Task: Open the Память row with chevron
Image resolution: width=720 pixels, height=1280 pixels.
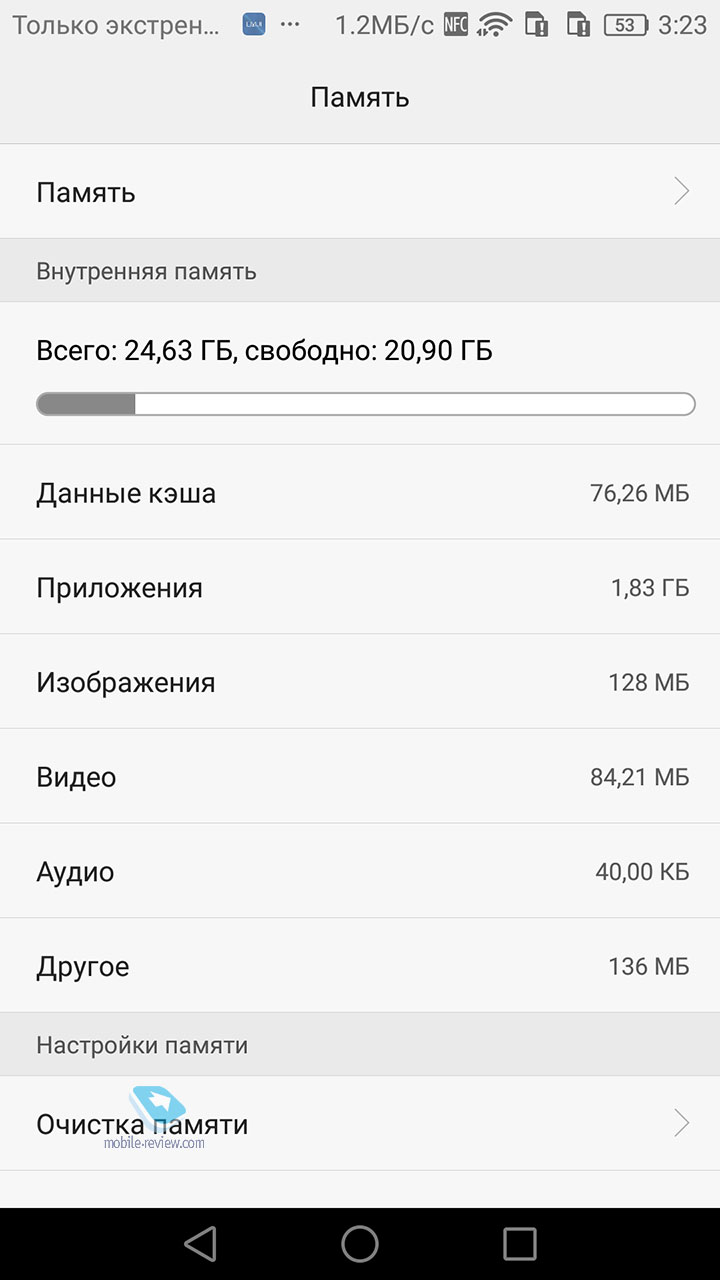Action: coord(360,191)
